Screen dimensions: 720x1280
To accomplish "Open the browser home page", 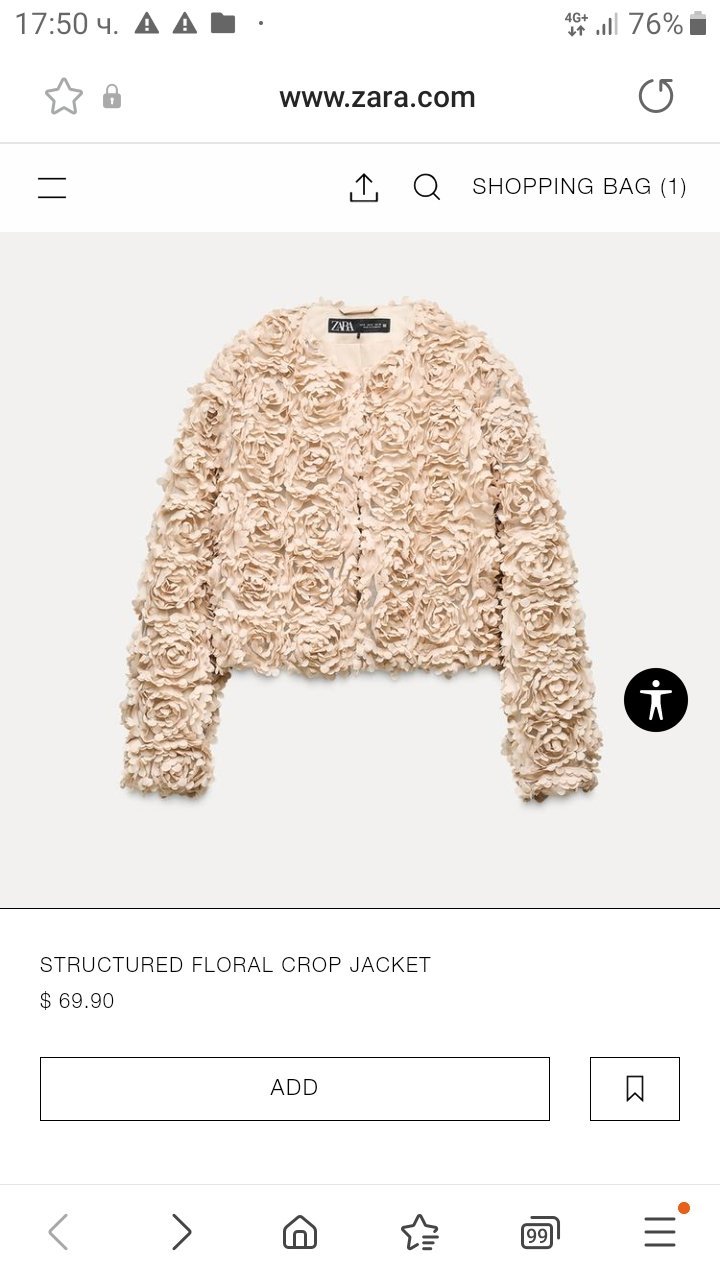I will pyautogui.click(x=300, y=1232).
